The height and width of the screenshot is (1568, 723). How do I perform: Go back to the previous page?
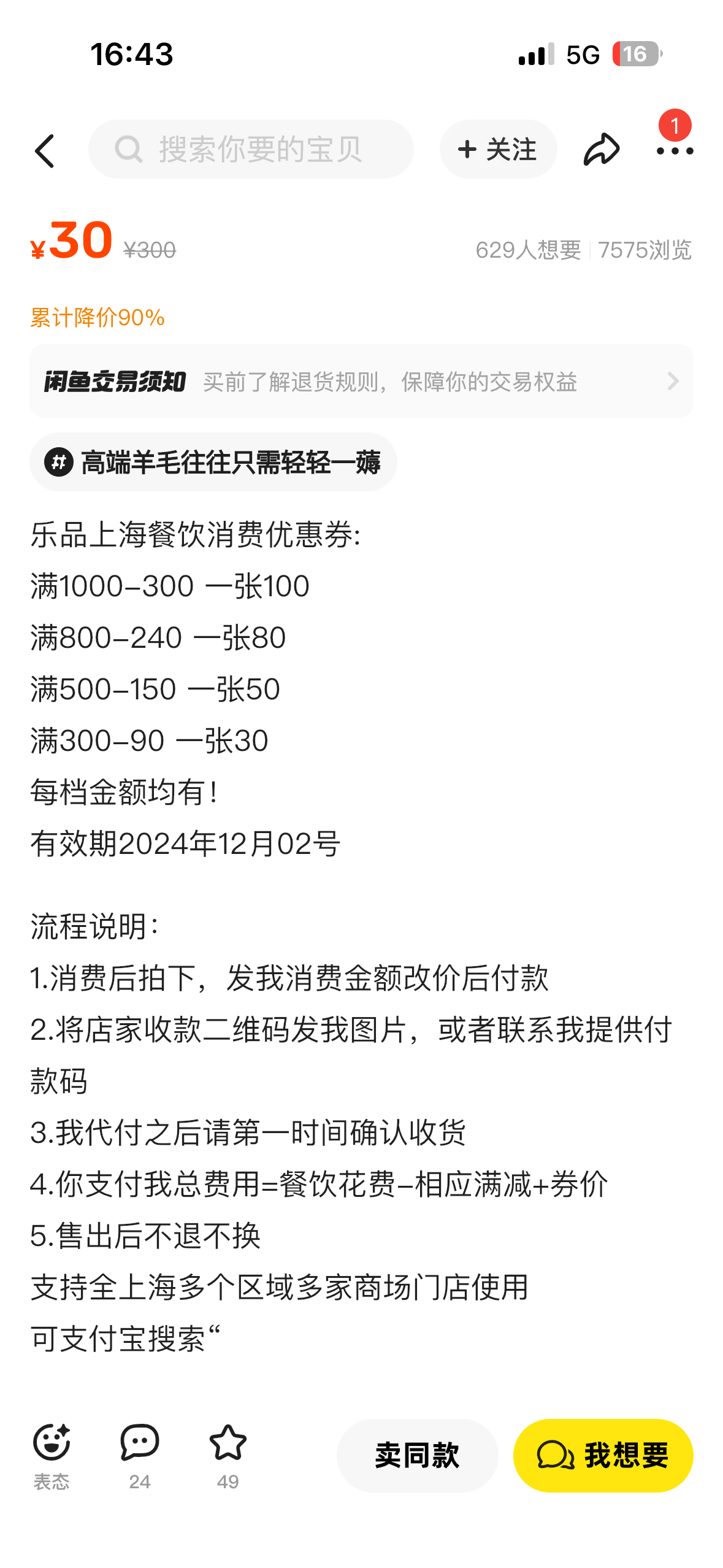click(x=45, y=150)
